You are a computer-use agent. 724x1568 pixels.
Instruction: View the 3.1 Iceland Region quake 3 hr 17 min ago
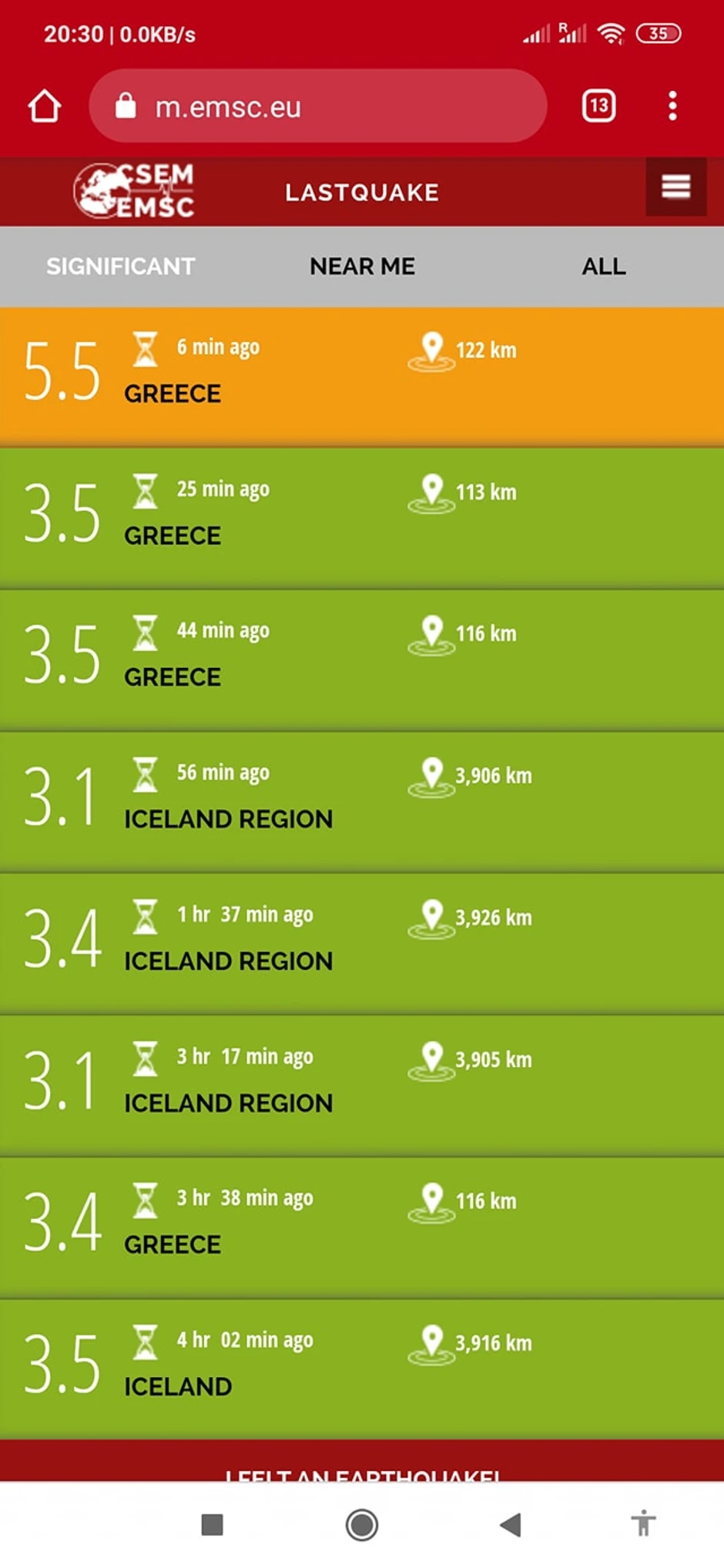(x=362, y=1084)
